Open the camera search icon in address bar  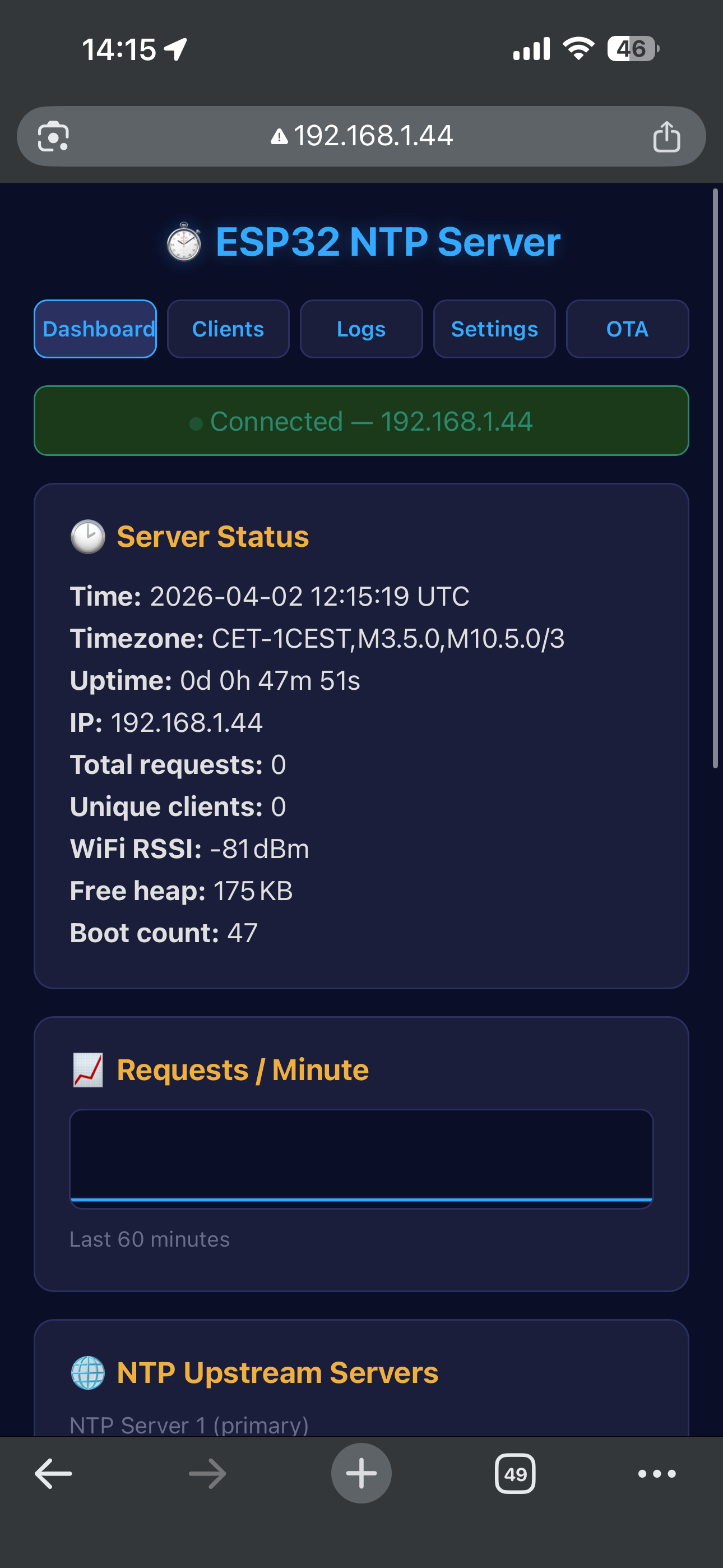pyautogui.click(x=54, y=136)
